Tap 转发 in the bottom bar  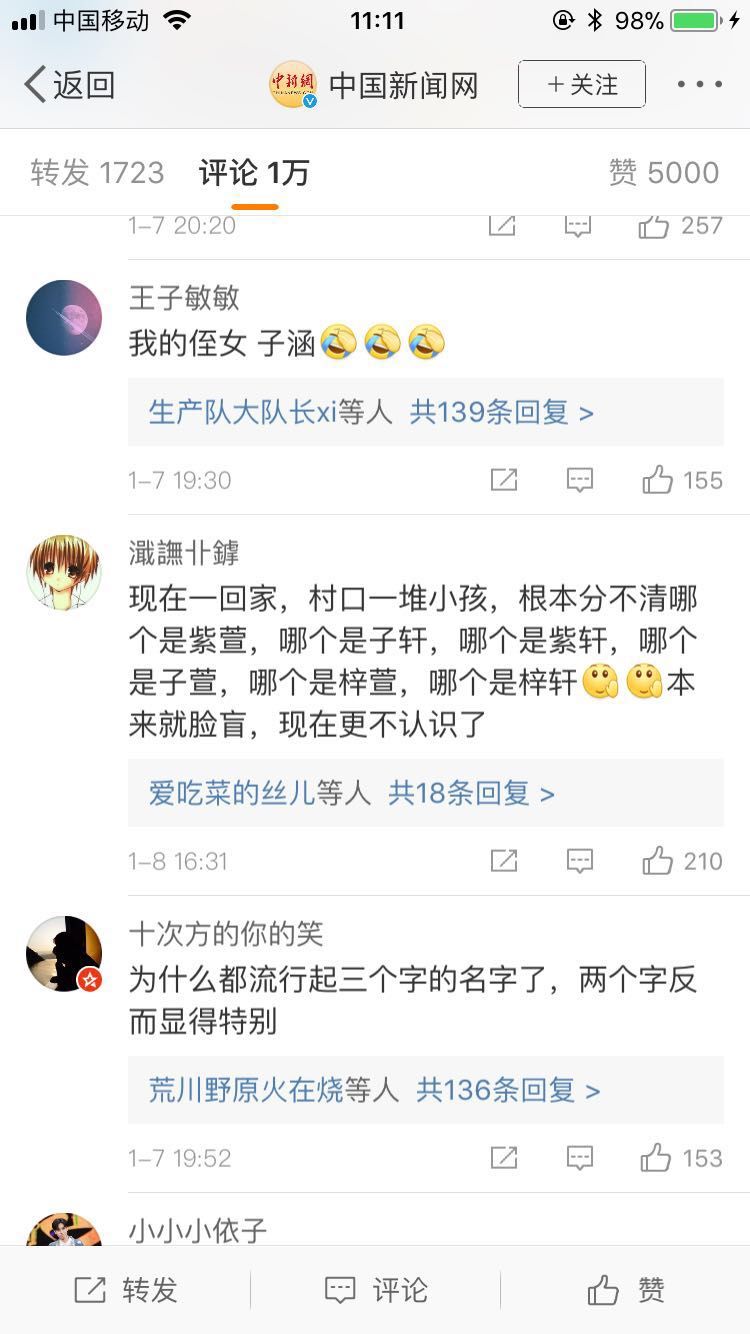click(126, 1290)
